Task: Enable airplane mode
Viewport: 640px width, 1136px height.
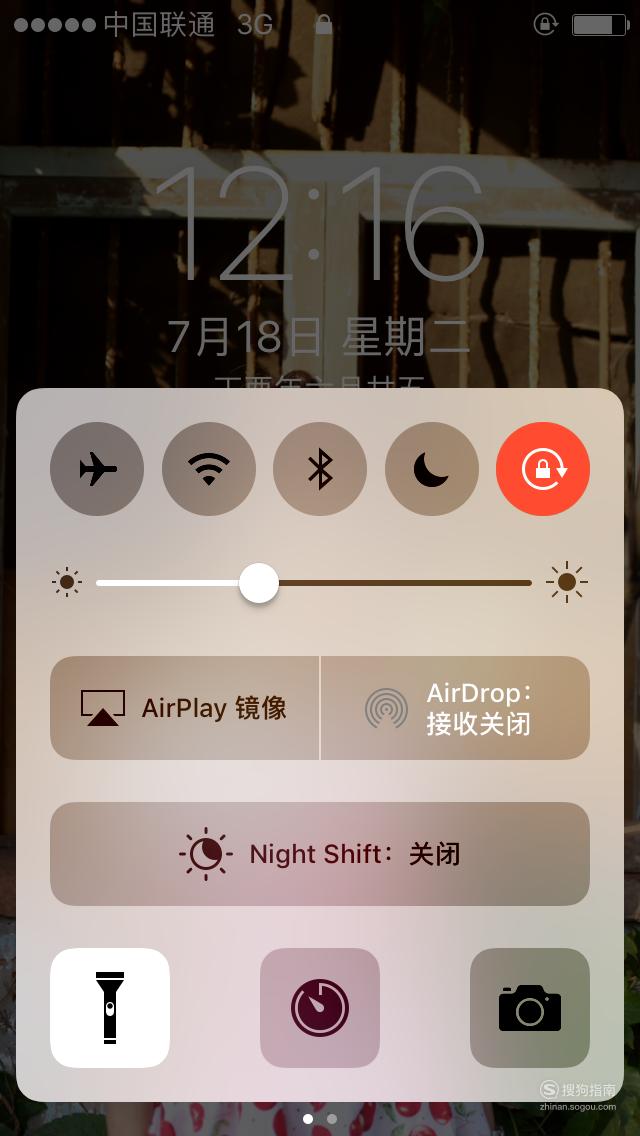Action: click(97, 469)
